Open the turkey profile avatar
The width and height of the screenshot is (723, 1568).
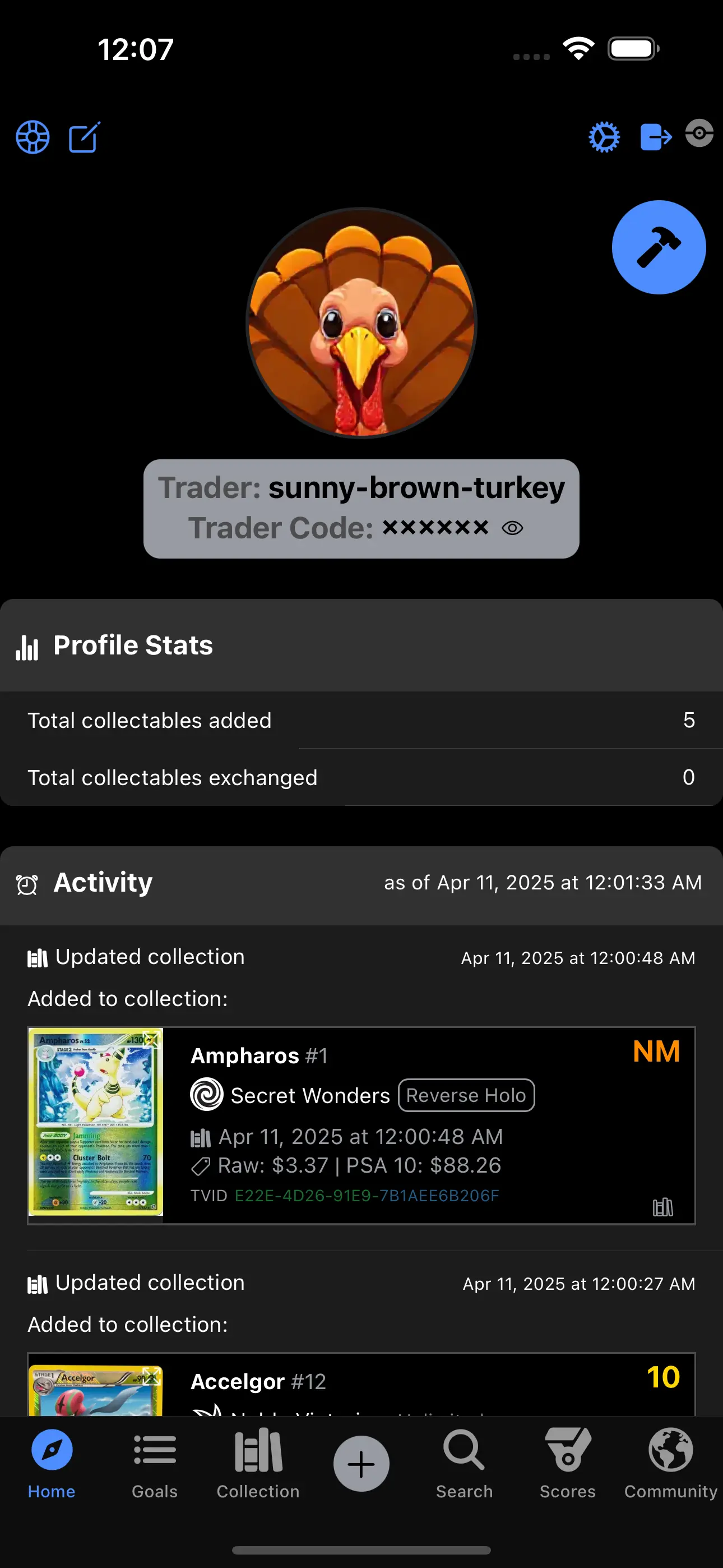coord(361,322)
